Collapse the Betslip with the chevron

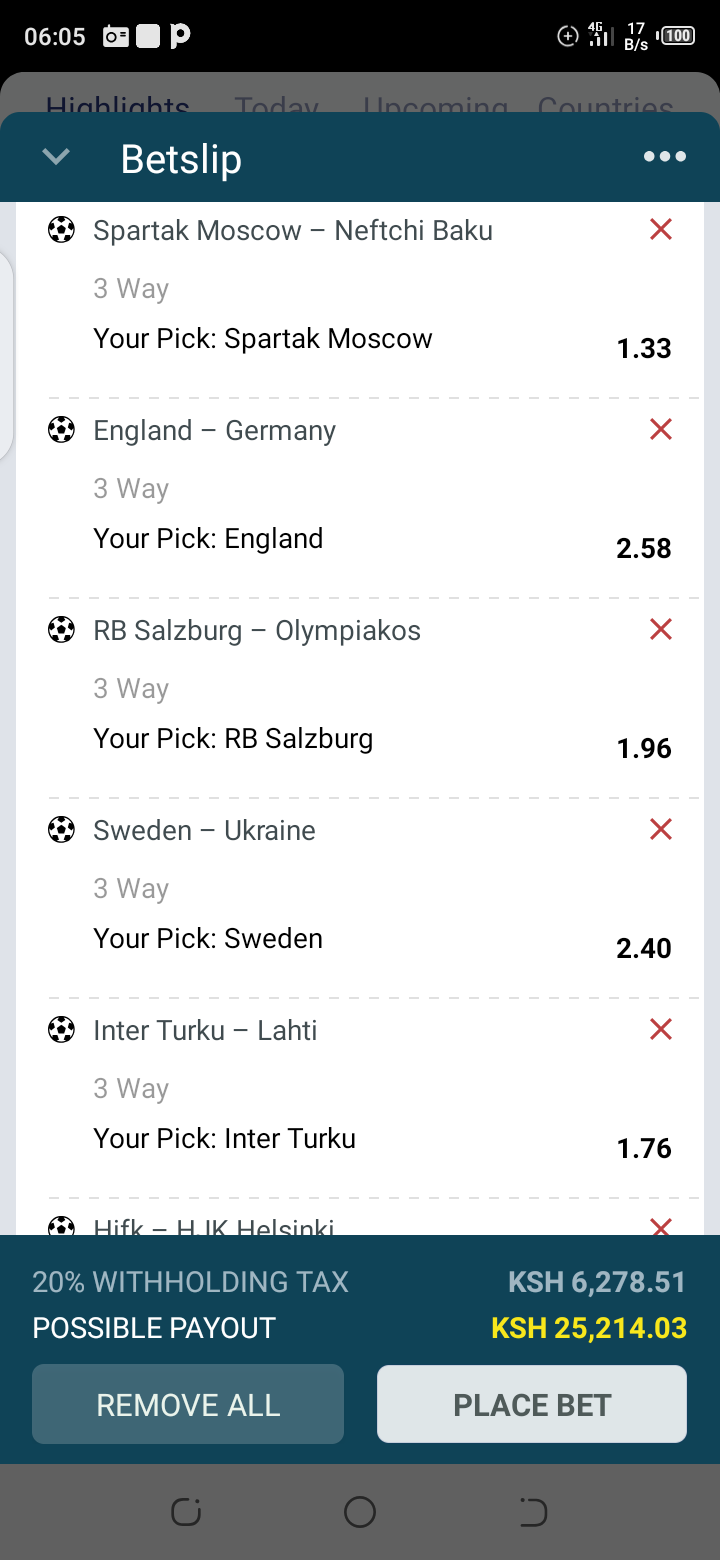click(x=56, y=157)
